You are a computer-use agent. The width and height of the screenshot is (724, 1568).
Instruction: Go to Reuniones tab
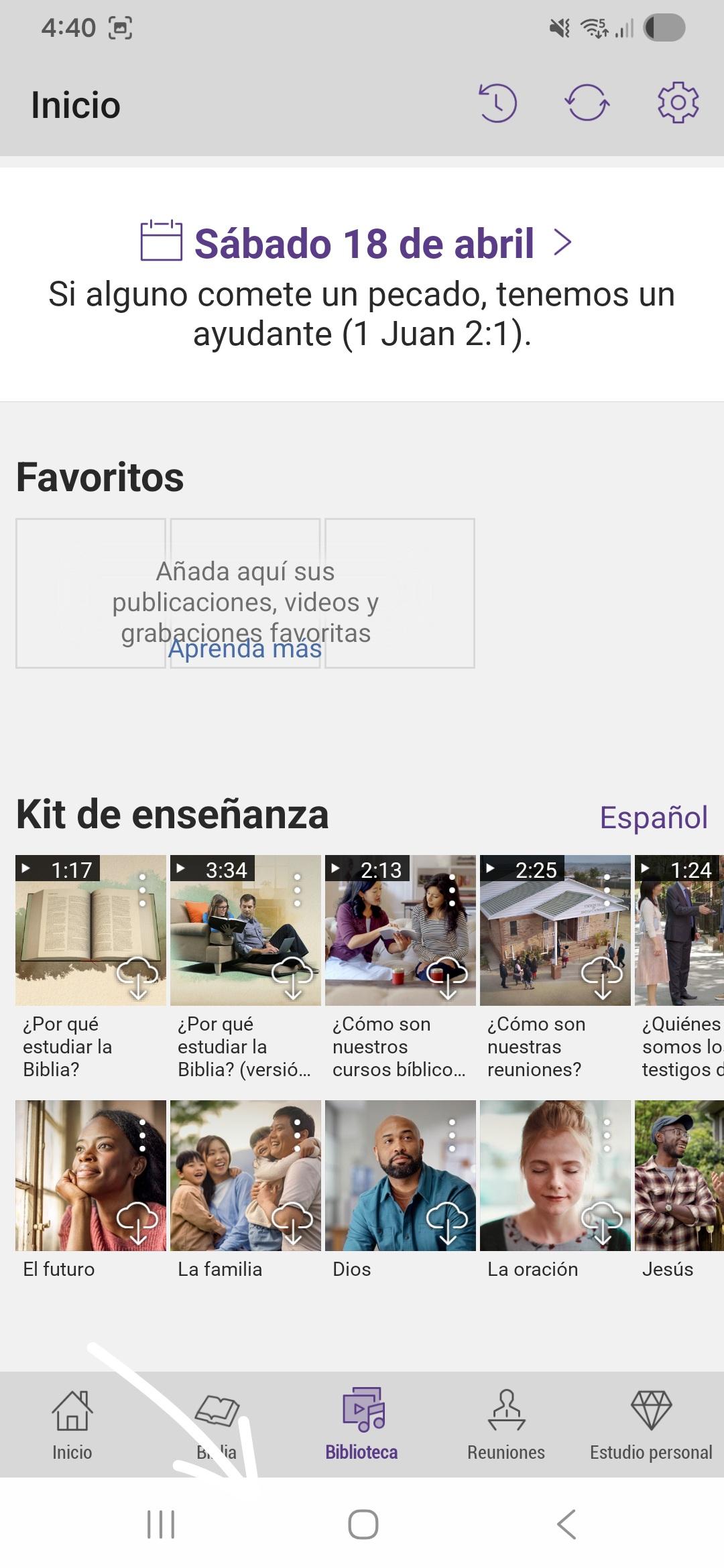[x=506, y=1424]
